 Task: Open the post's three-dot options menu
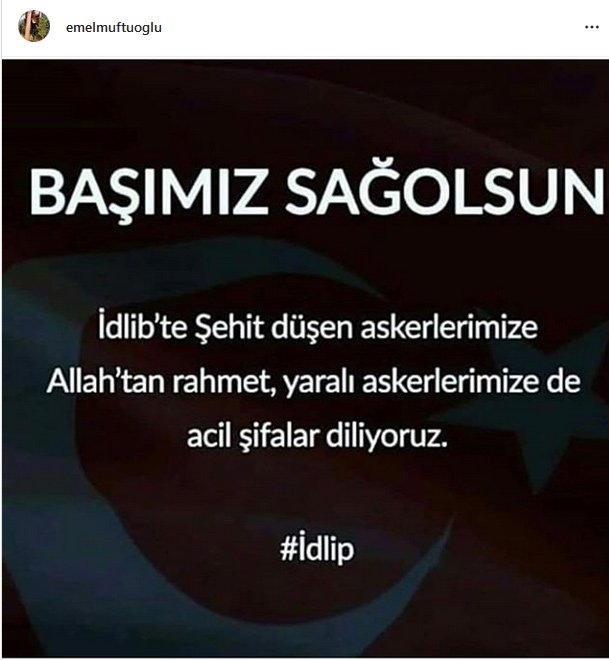[591, 27]
